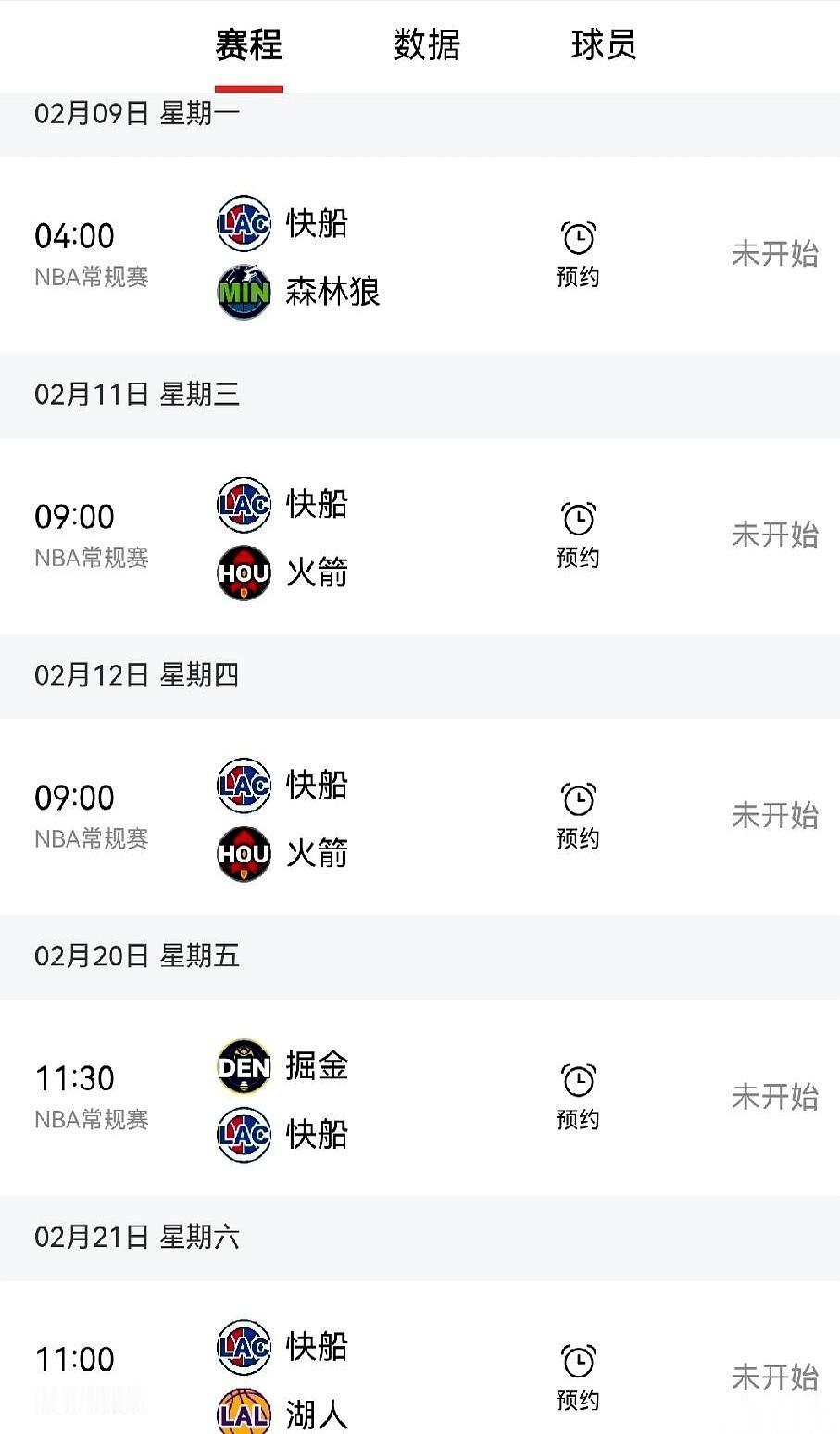The image size is (840, 1434).
Task: Click the 09:00 game time on February 11
Action: [74, 516]
